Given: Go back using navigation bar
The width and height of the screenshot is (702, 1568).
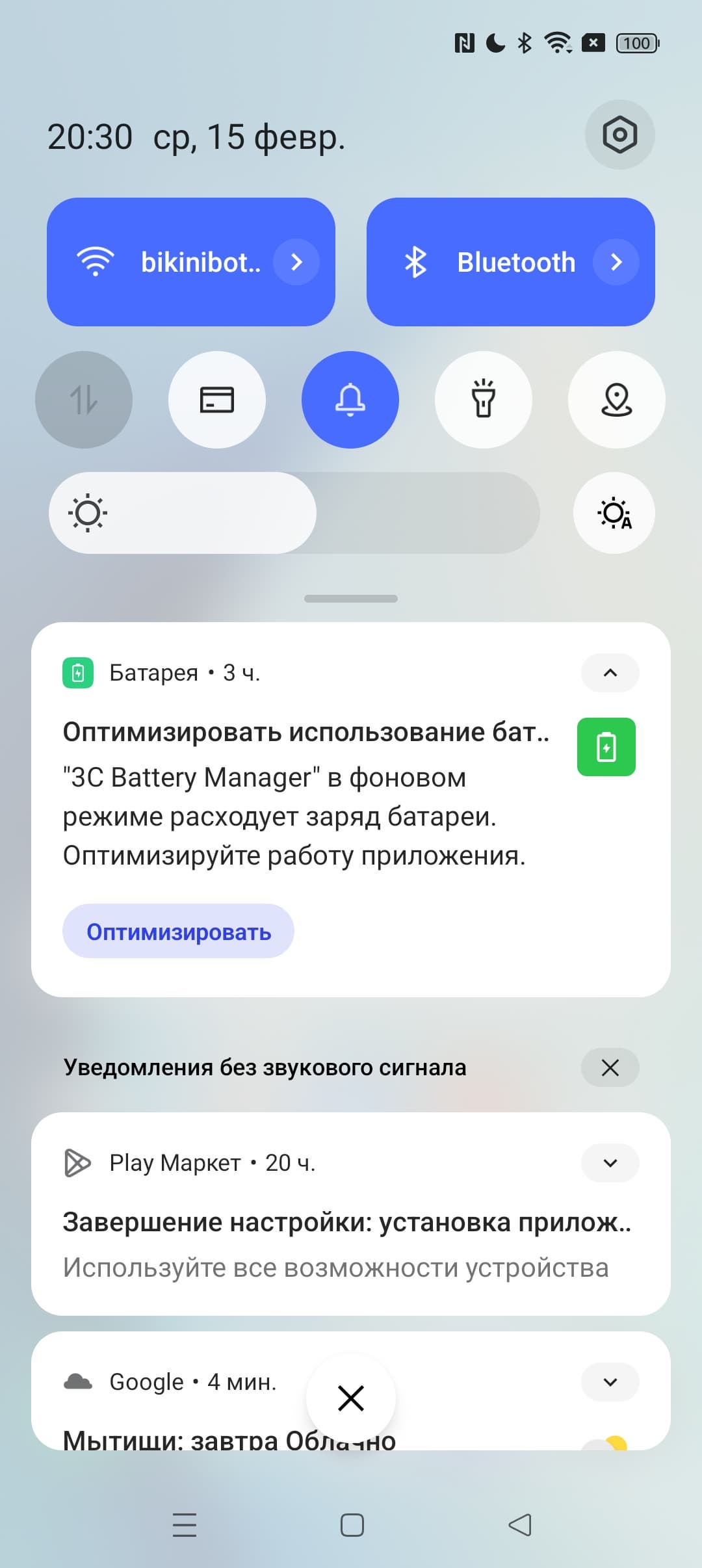Looking at the screenshot, I should [519, 1525].
